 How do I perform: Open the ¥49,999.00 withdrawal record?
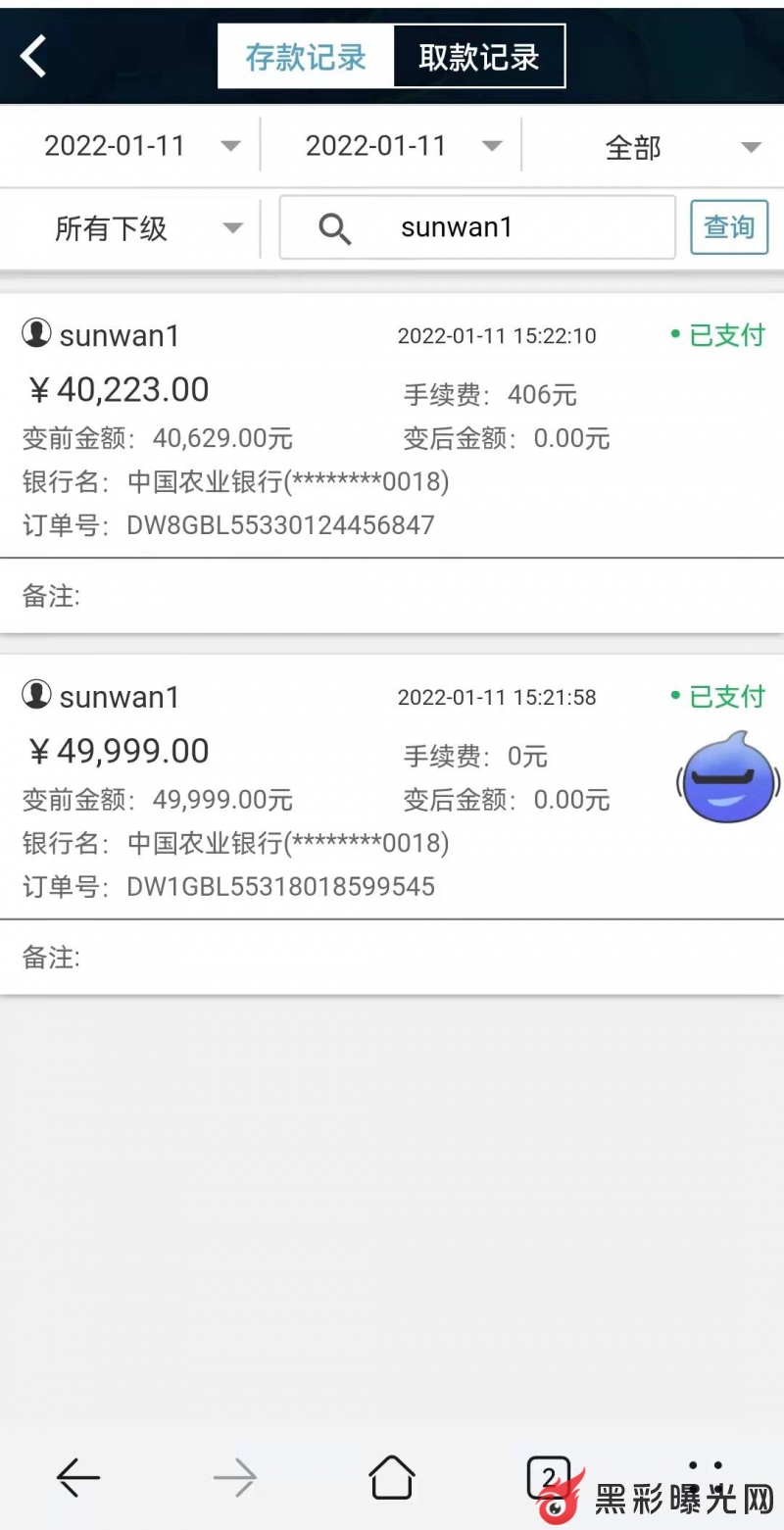(343, 794)
